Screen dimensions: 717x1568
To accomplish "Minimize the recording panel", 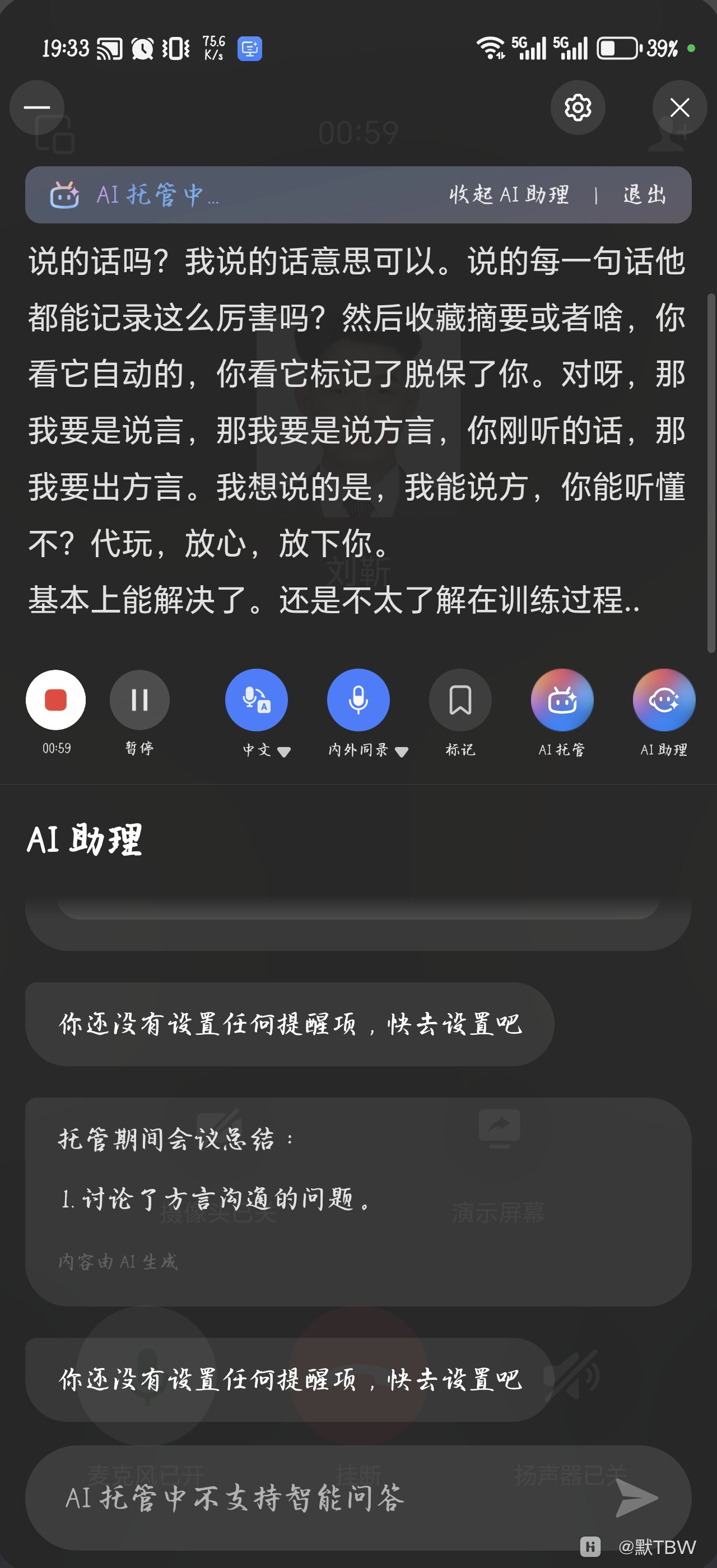I will pos(37,107).
